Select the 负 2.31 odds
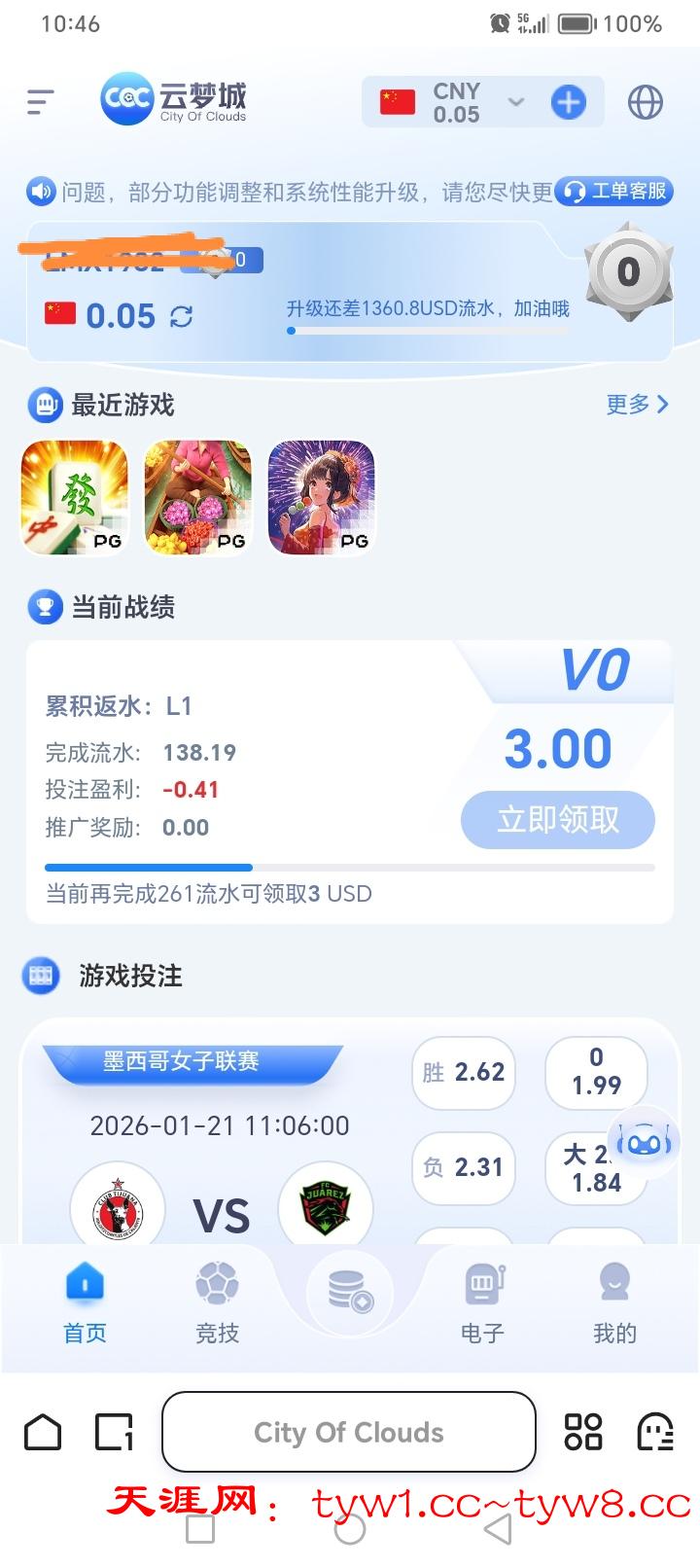The image size is (700, 1568). click(464, 1167)
